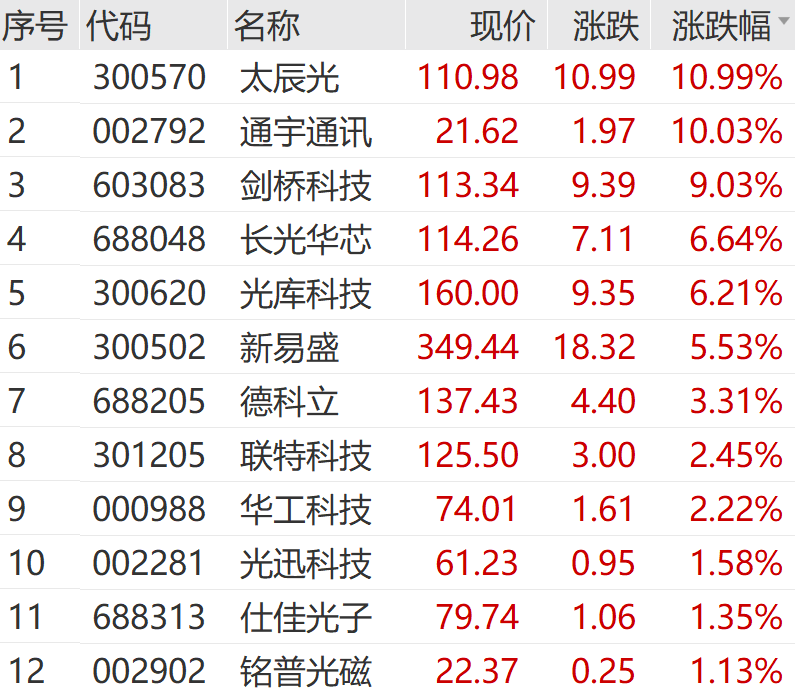Open 华工科技 quote page

306,510
